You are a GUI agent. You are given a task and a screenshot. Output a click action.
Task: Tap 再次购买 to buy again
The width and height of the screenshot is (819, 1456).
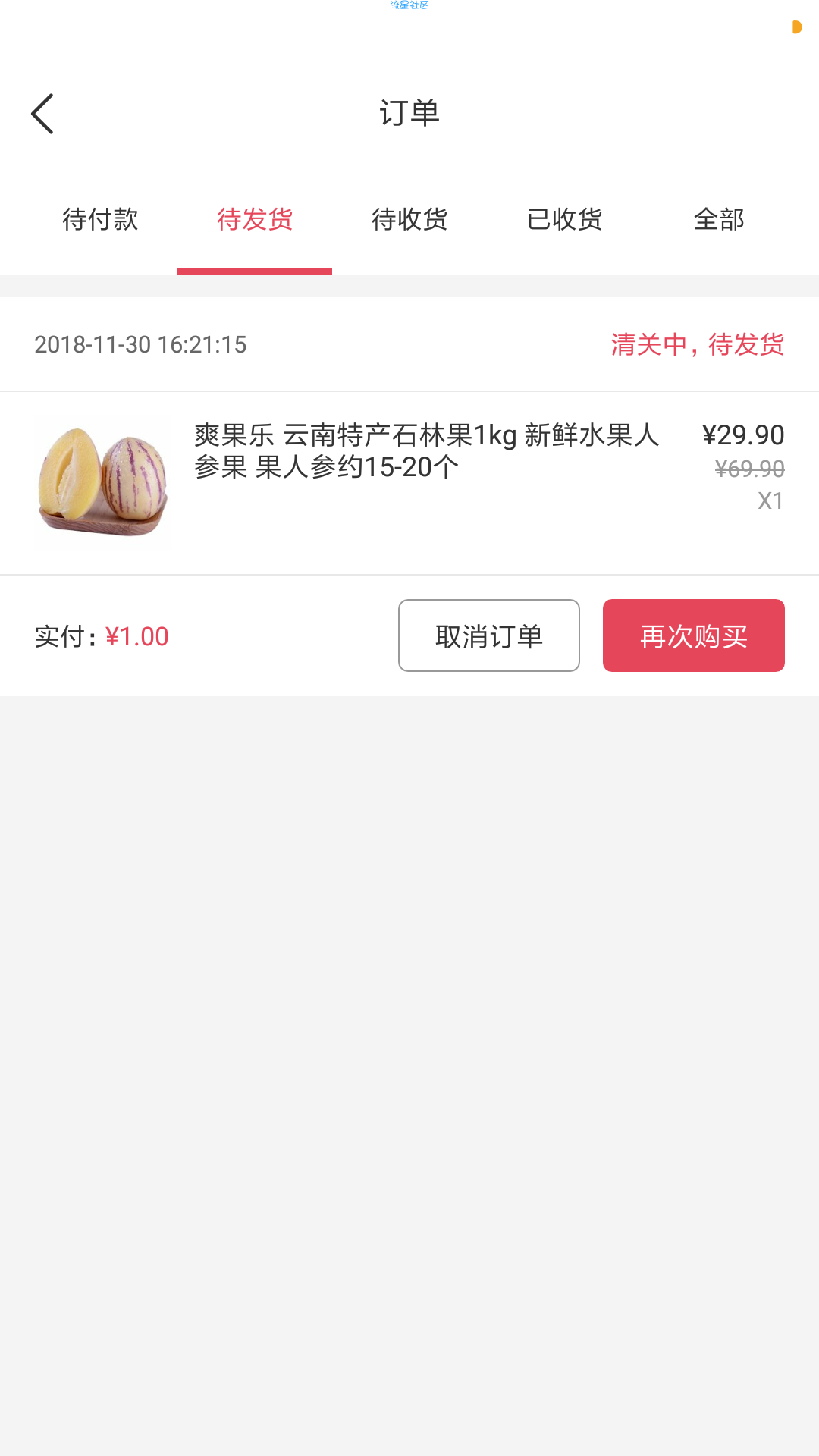(693, 635)
